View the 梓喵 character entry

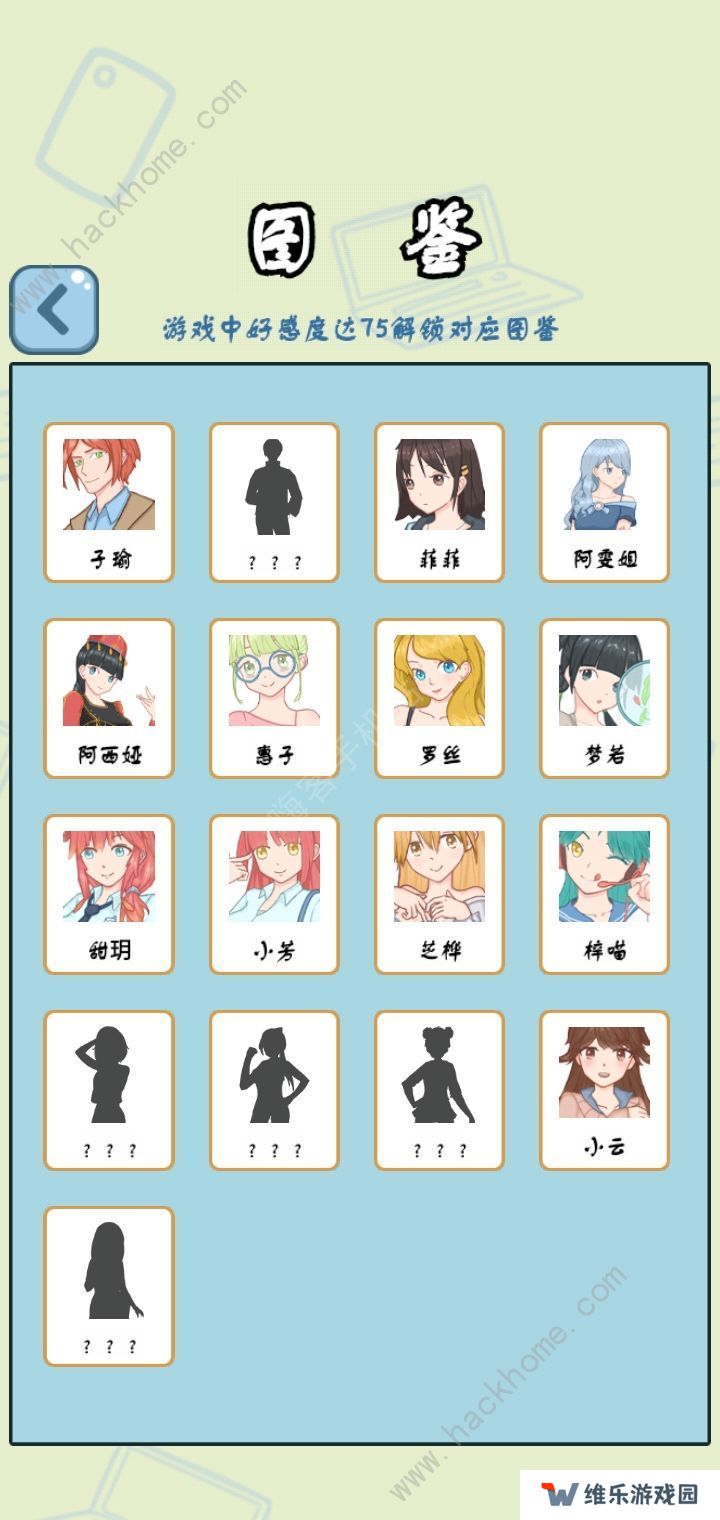point(604,894)
